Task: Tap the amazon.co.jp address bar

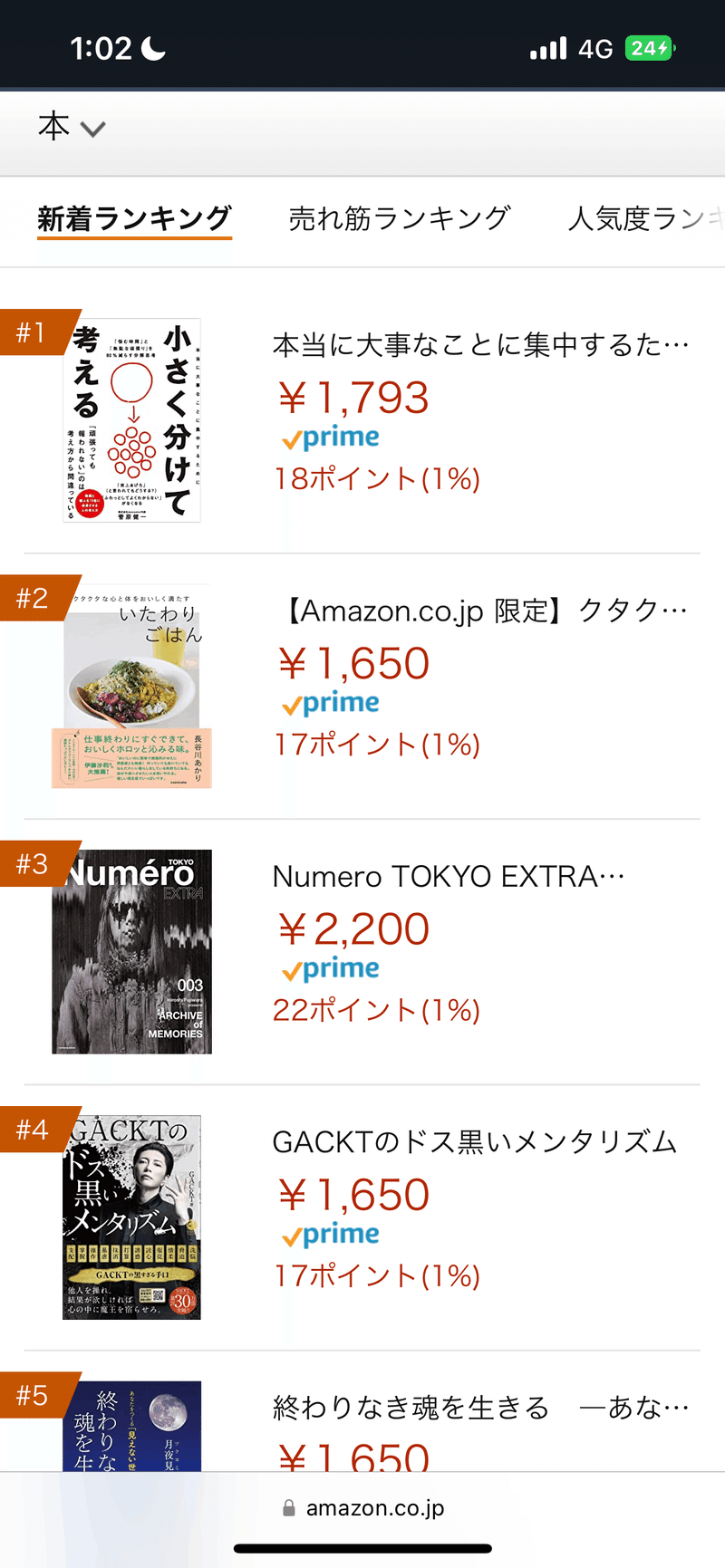Action: [362, 1508]
